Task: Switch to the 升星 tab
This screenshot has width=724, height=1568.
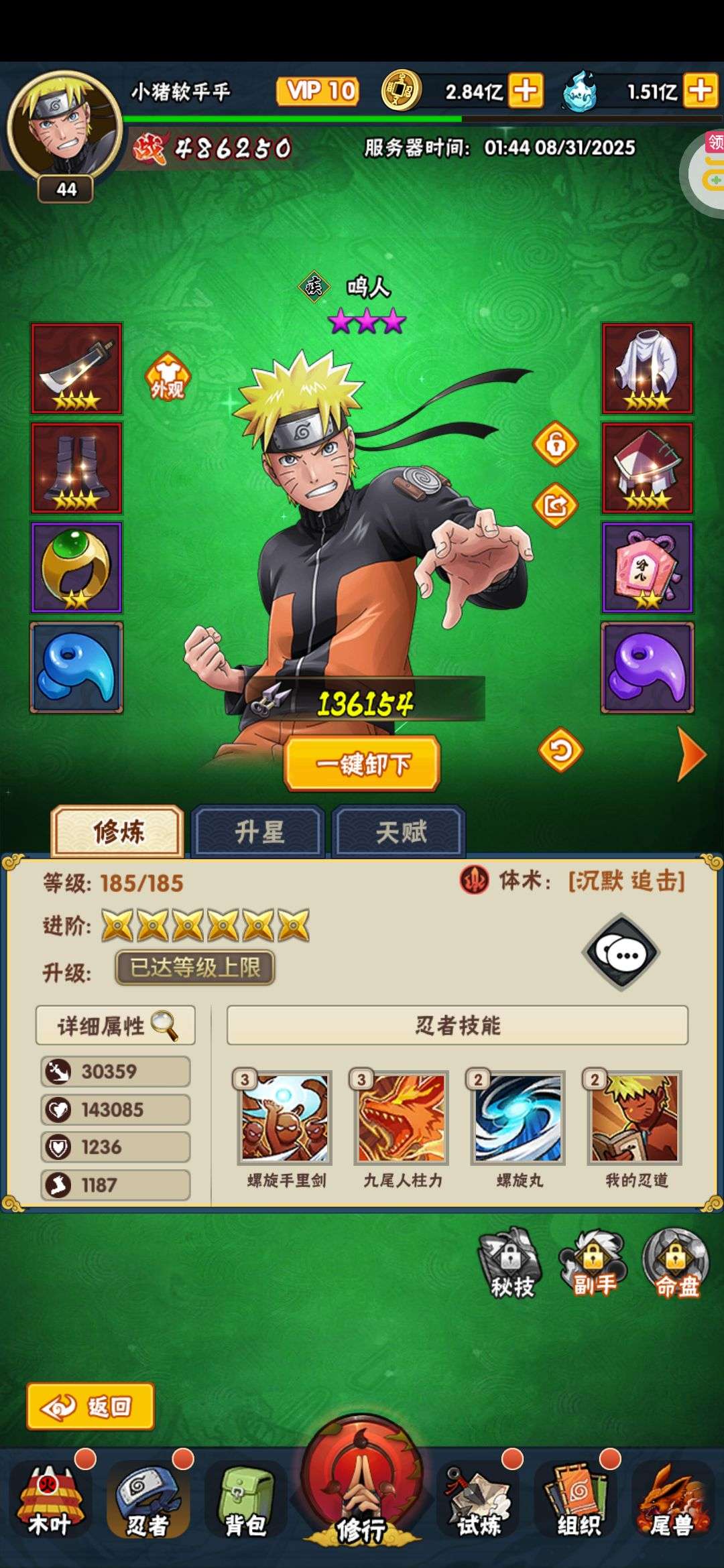Action: tap(259, 832)
